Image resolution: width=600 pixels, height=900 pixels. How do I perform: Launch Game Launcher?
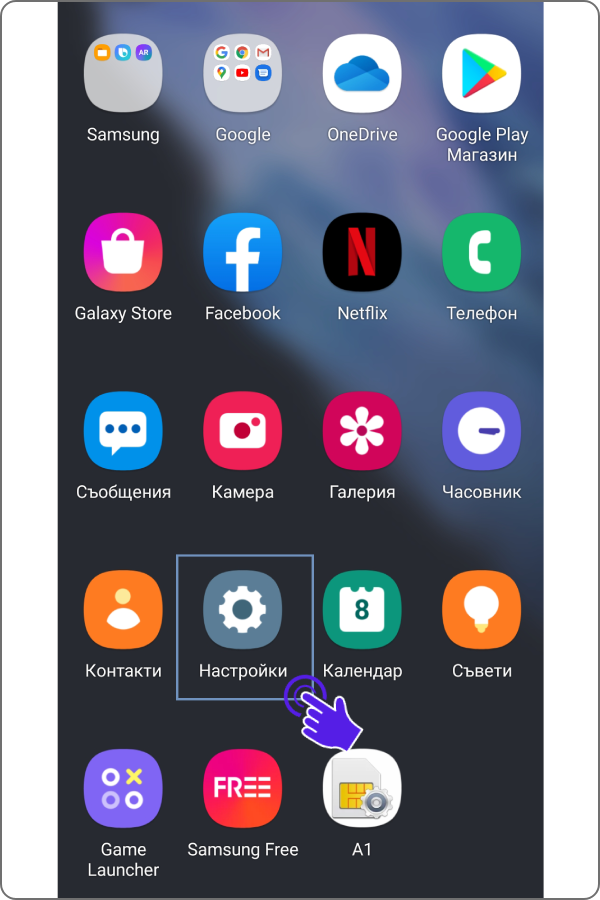click(x=123, y=789)
